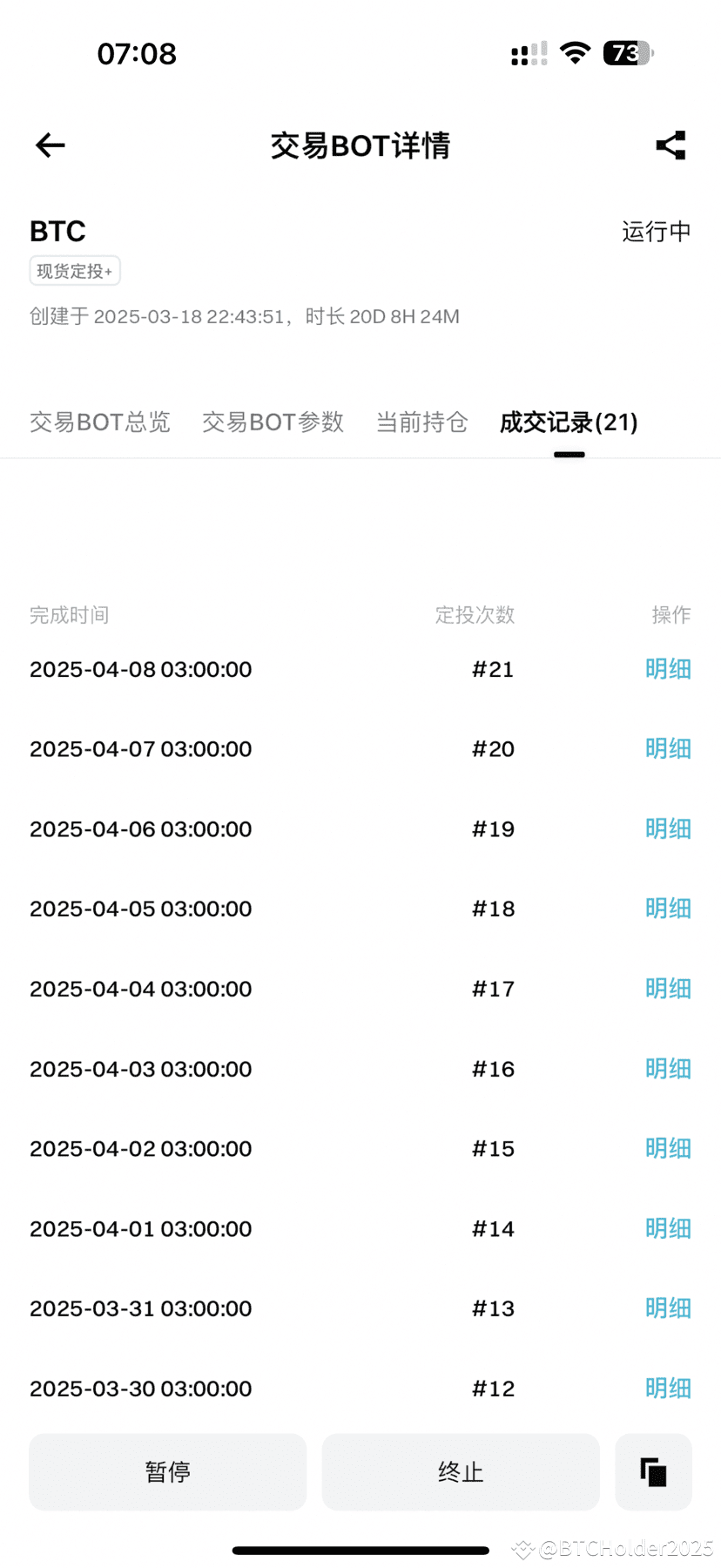
Task: Open 明细 for investment #19
Action: (668, 829)
